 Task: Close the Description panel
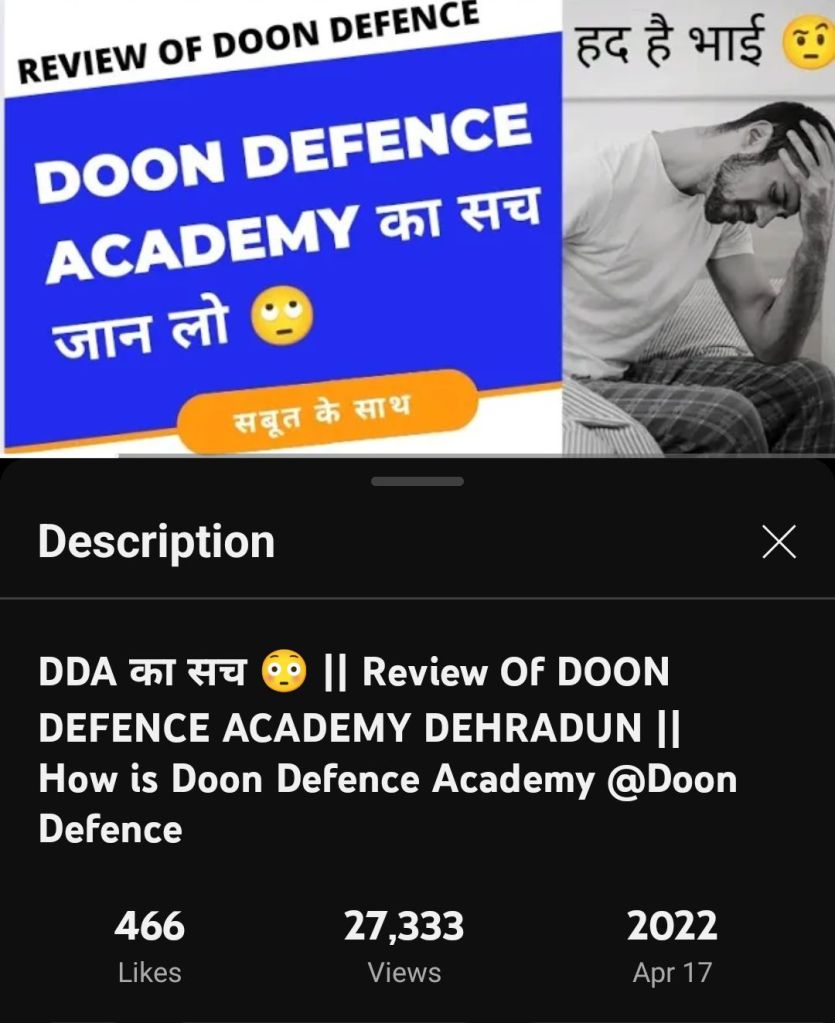coord(778,542)
